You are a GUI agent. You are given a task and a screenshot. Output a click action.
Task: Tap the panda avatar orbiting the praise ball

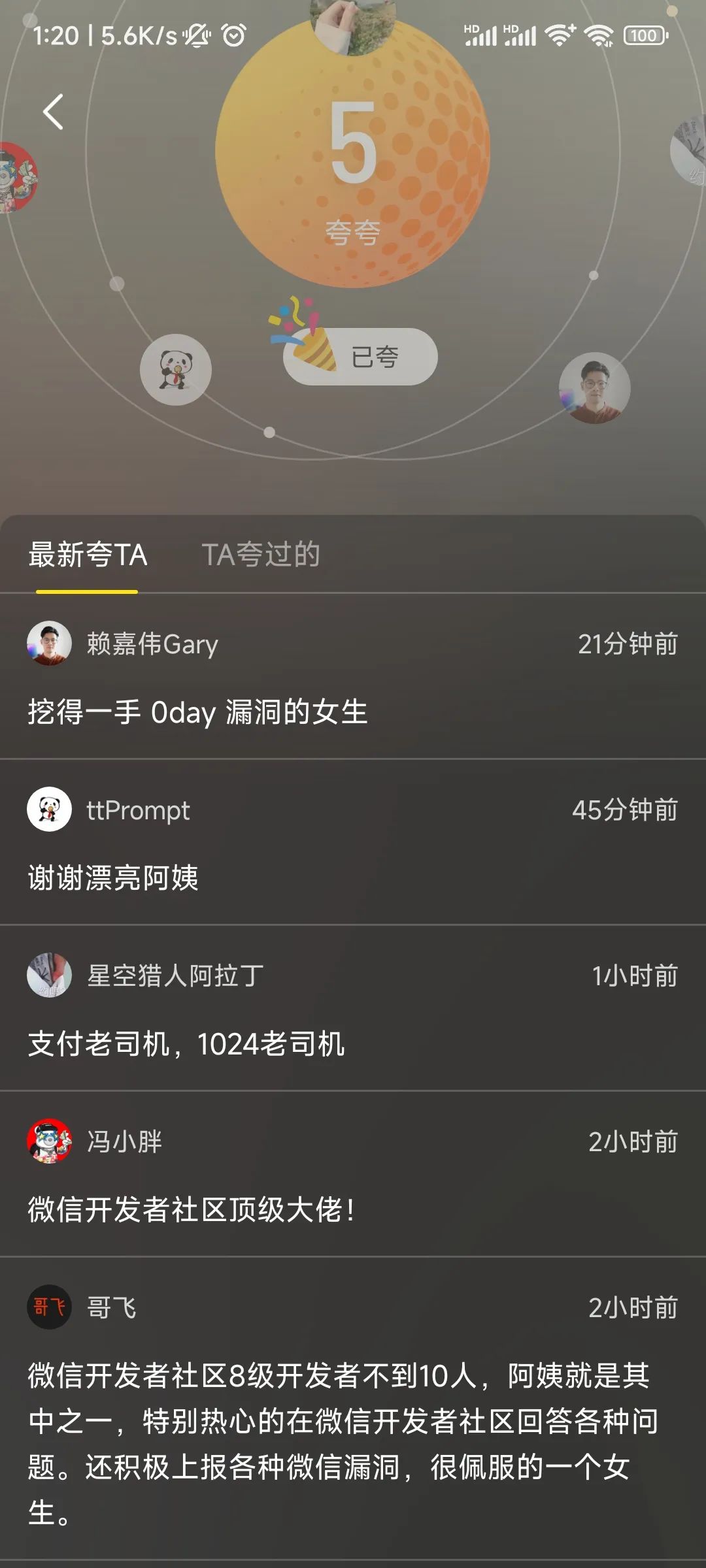(175, 369)
